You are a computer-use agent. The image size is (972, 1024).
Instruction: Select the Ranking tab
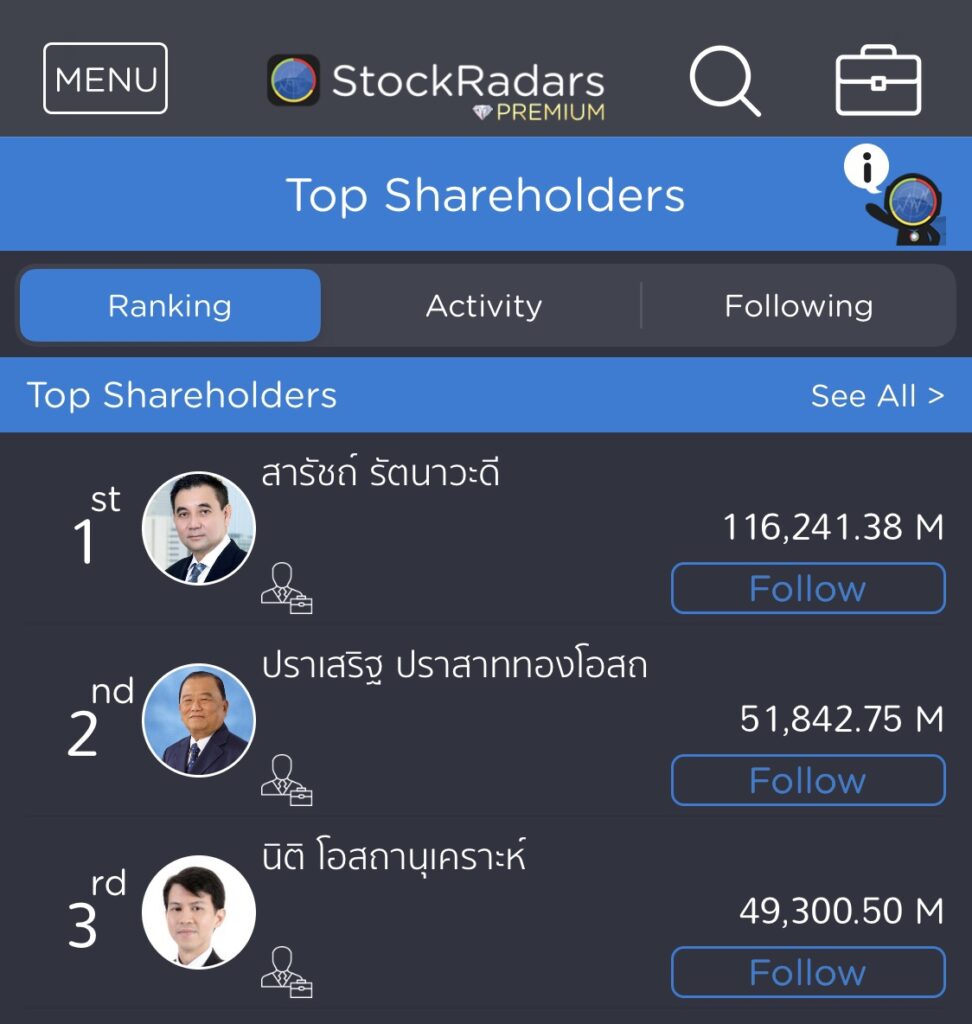[x=170, y=306]
